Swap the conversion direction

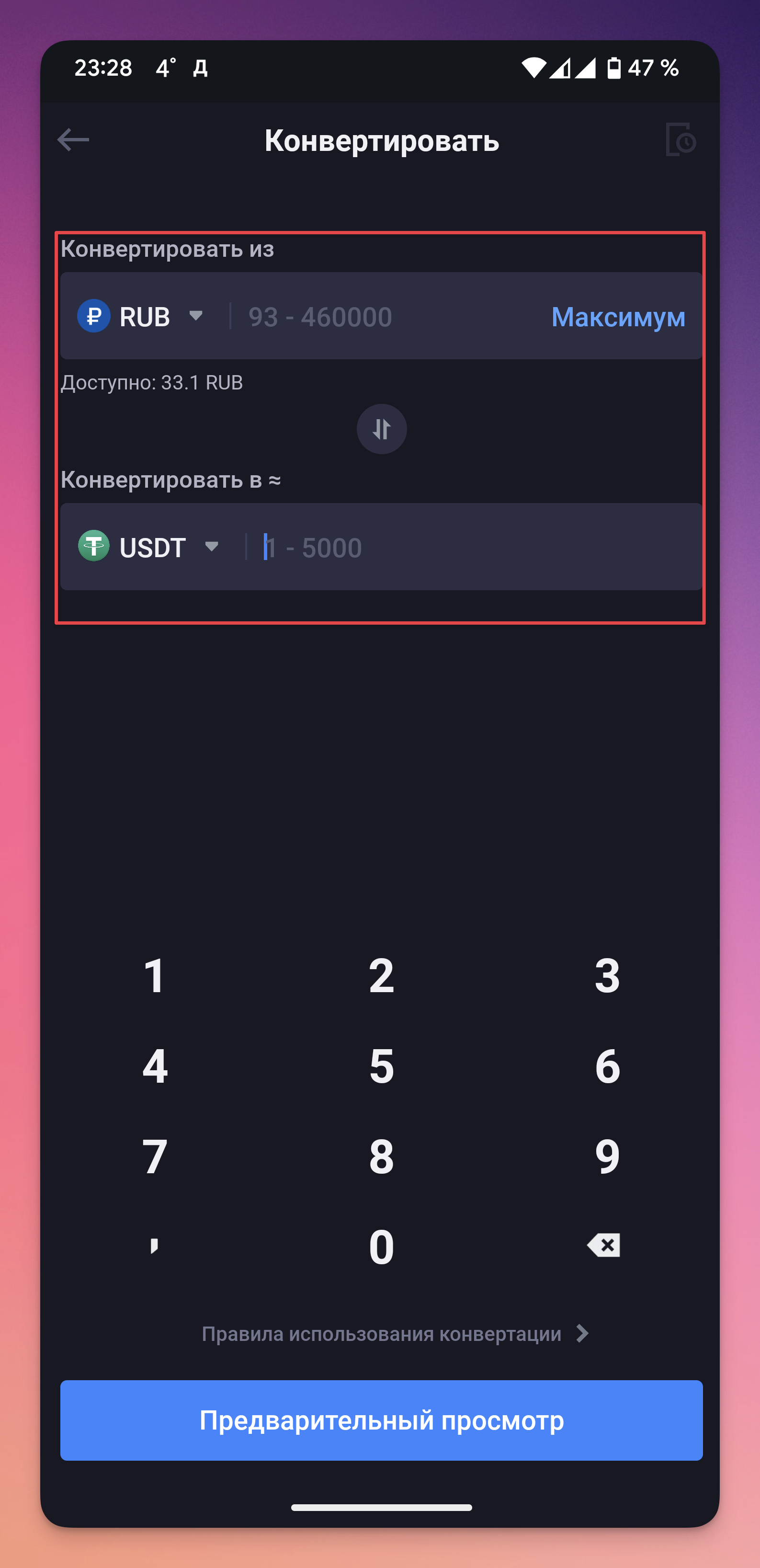point(382,429)
